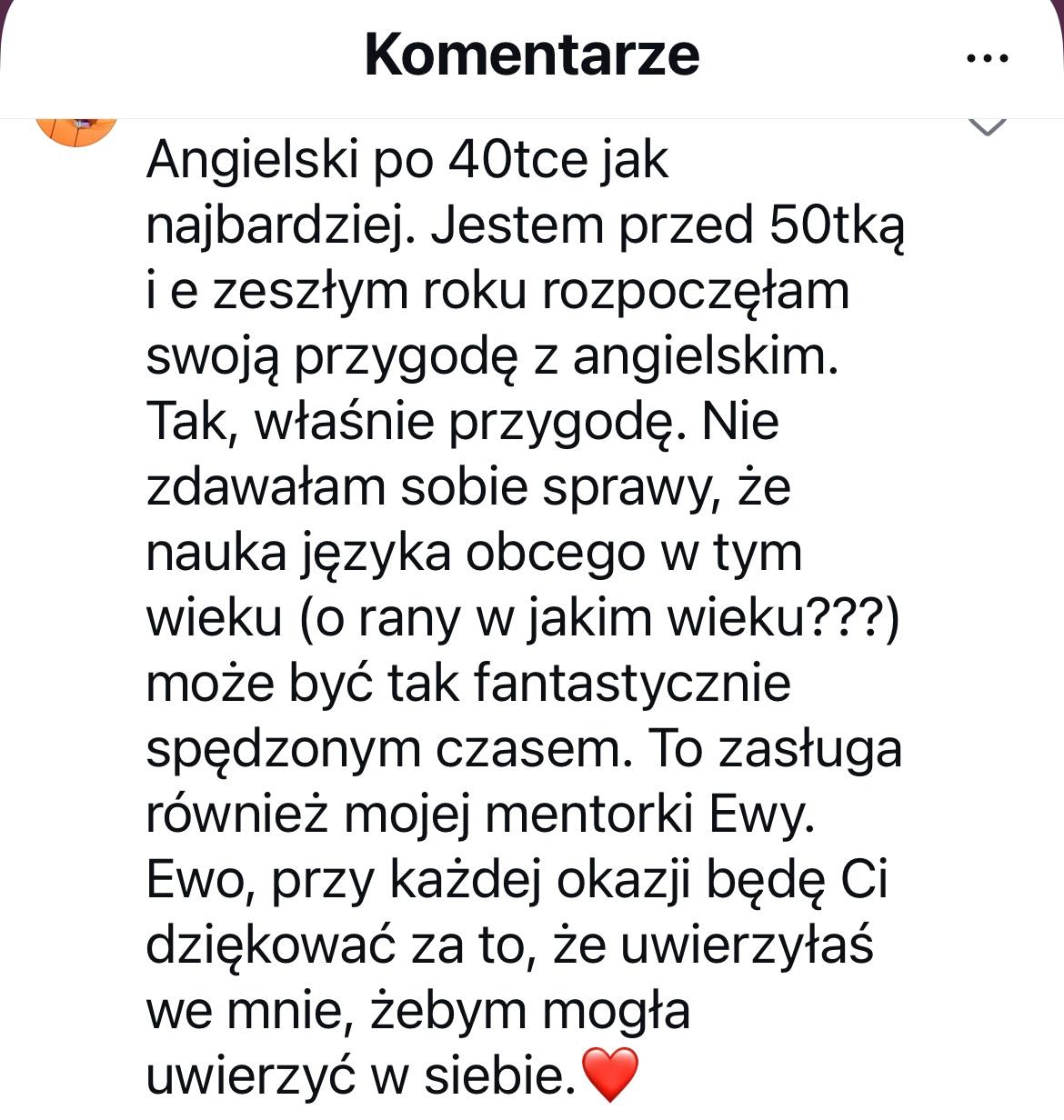The width and height of the screenshot is (1064, 1120).
Task: Open the commenter's orange profile avatar
Action: click(76, 130)
